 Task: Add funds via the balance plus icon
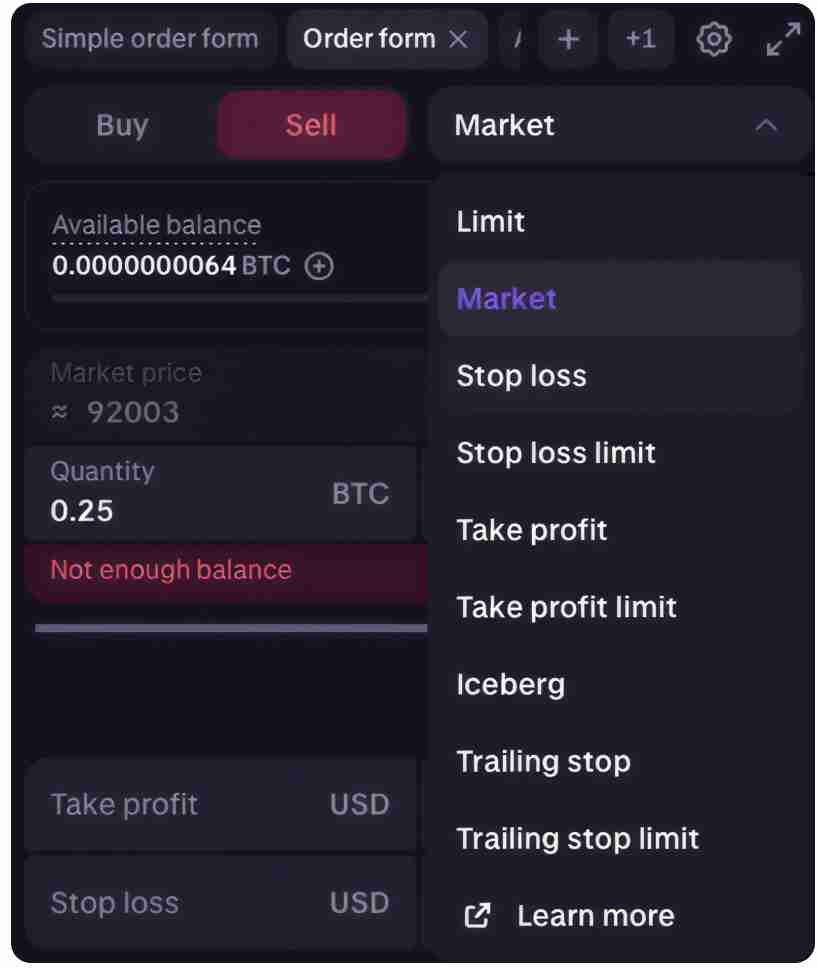coord(319,266)
